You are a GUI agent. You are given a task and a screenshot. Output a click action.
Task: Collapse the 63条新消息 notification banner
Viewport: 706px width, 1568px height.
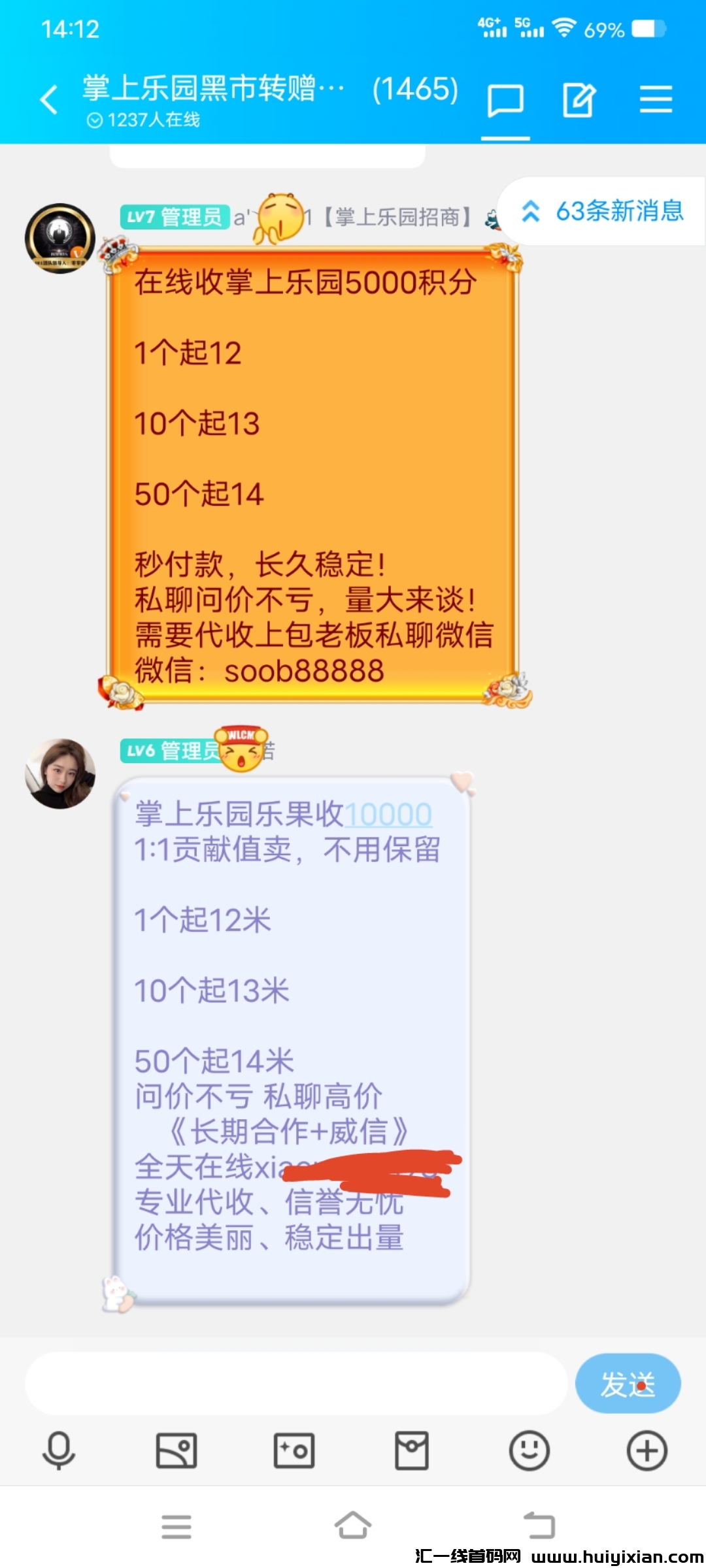619,210
